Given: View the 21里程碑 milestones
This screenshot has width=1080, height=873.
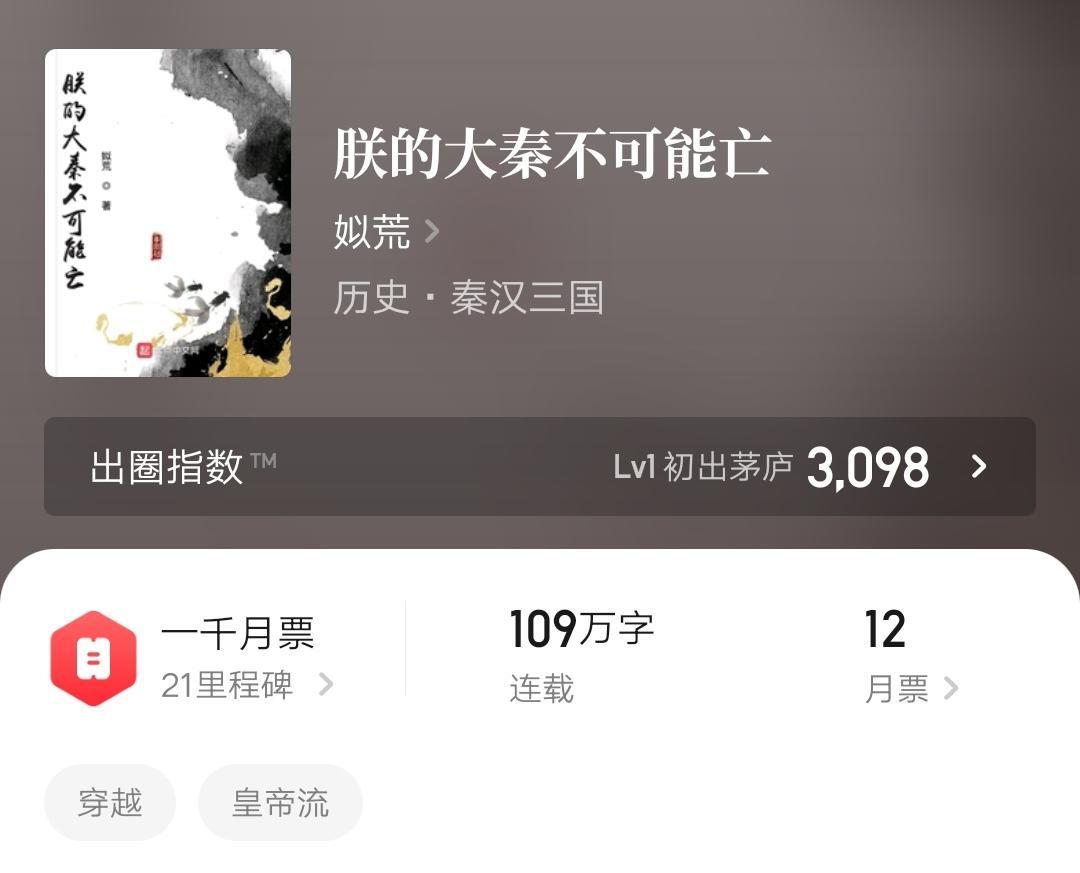Looking at the screenshot, I should [246, 685].
